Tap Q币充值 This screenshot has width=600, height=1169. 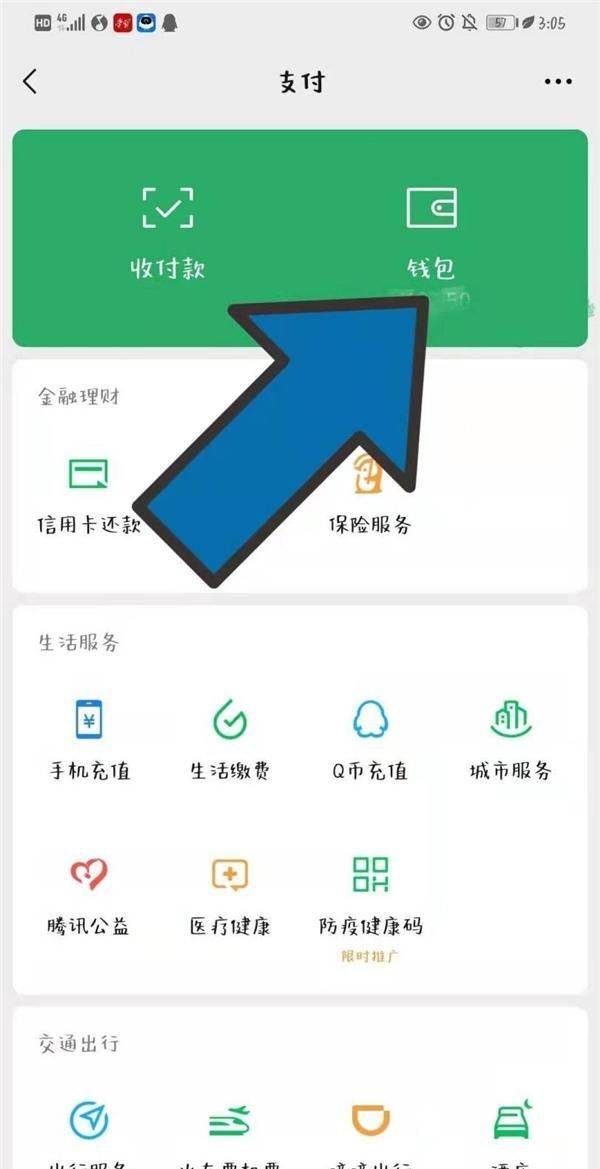pos(370,740)
